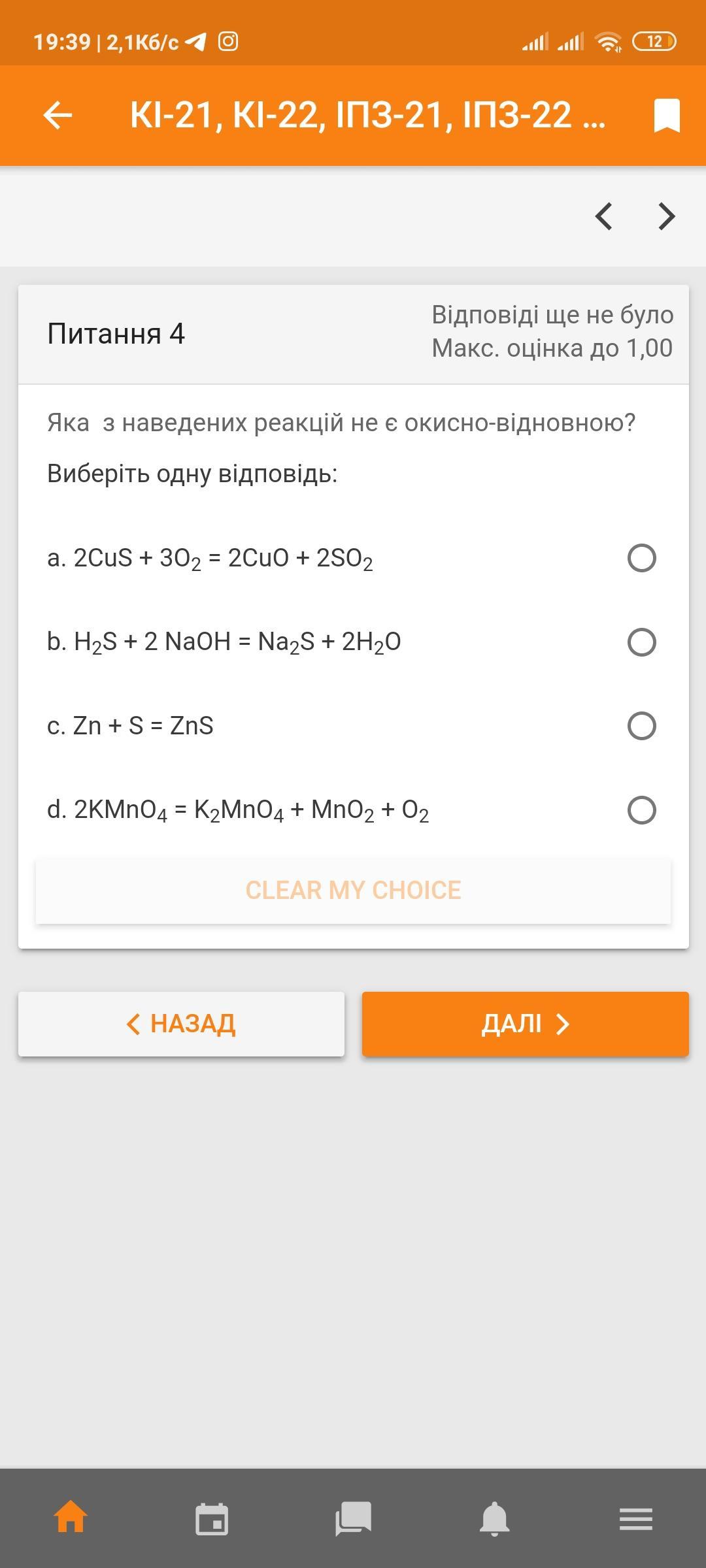Choose answer c. Zn + S = ZnS
This screenshot has width=706, height=1568.
[x=641, y=726]
